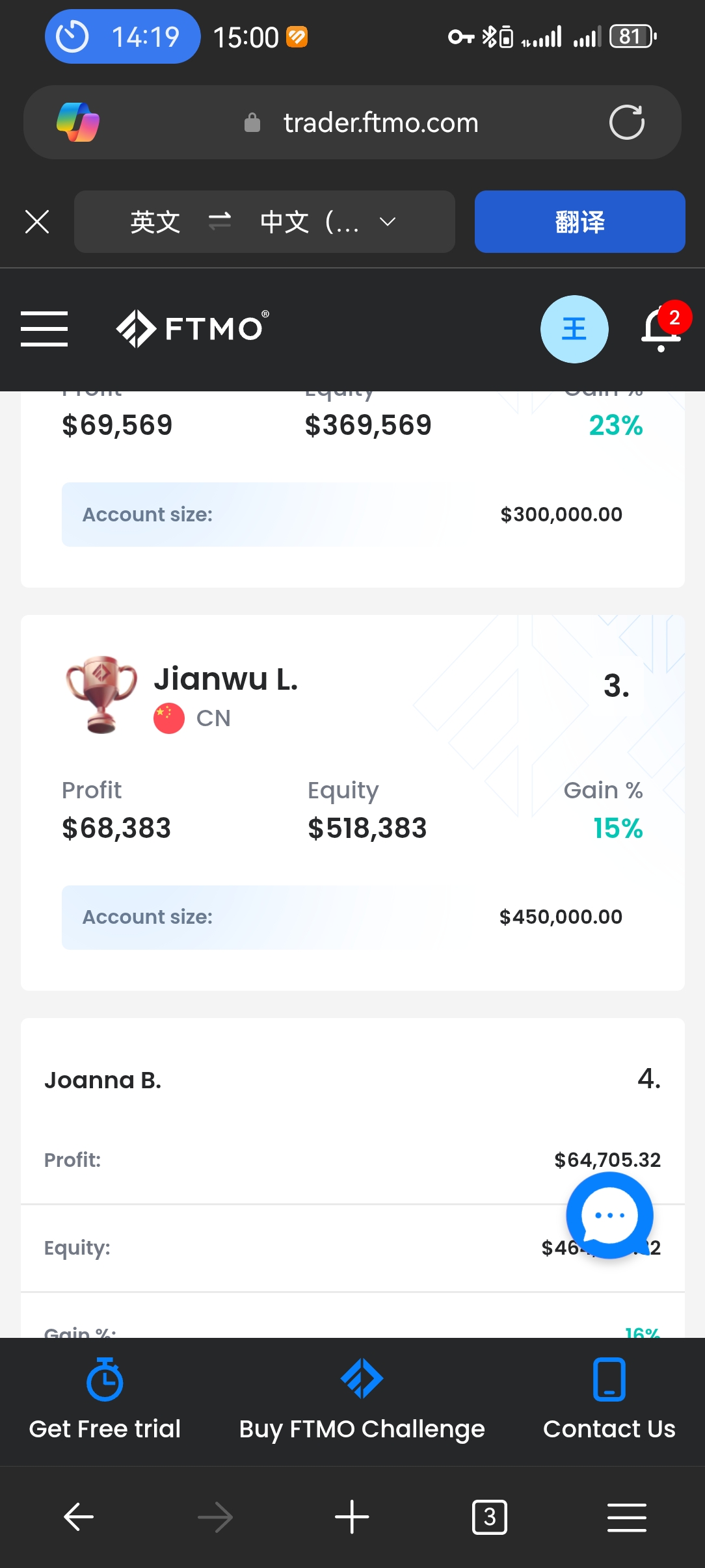Select Get Free trial
The height and width of the screenshot is (1568, 705).
tap(105, 1400)
